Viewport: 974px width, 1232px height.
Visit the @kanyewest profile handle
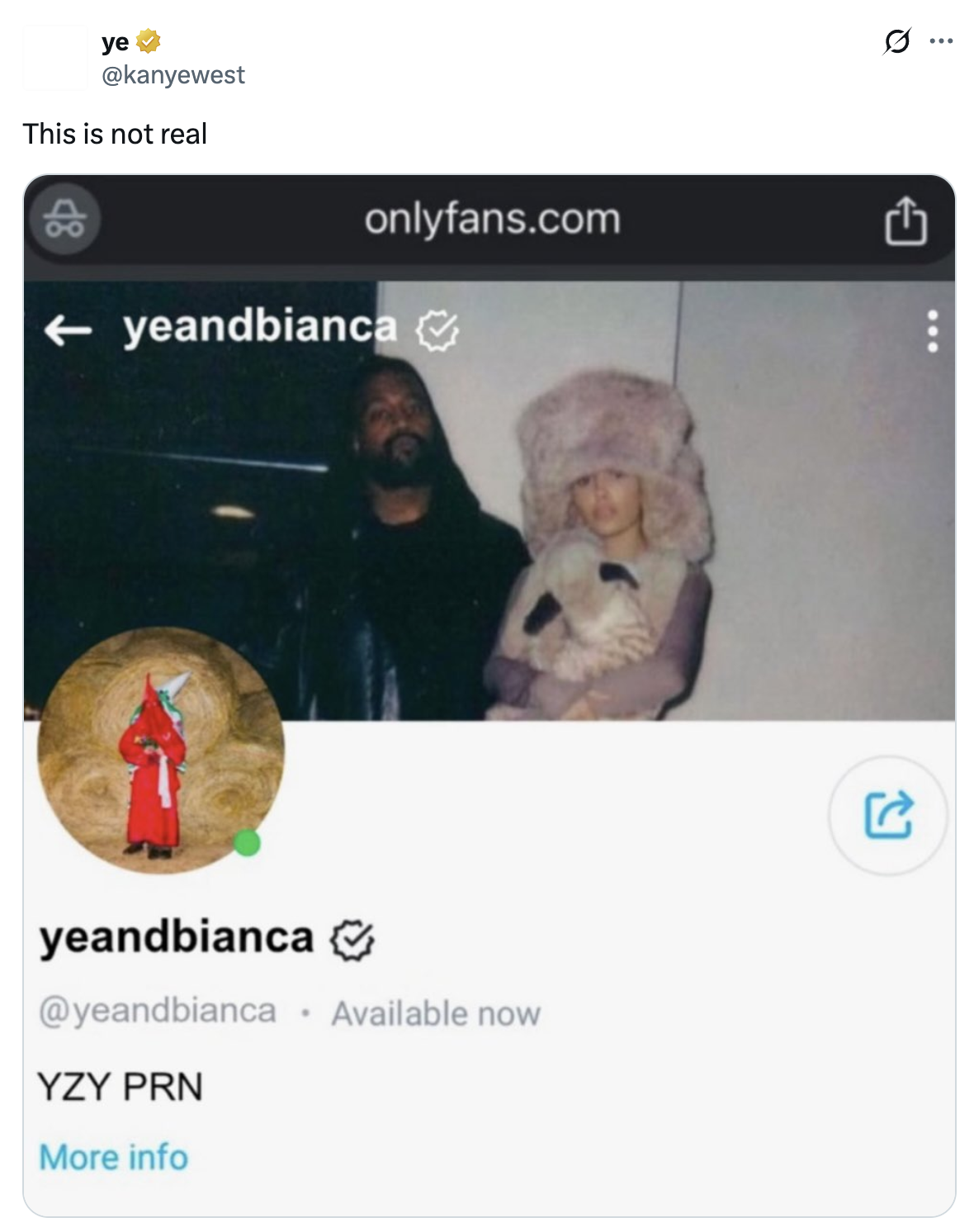point(173,75)
